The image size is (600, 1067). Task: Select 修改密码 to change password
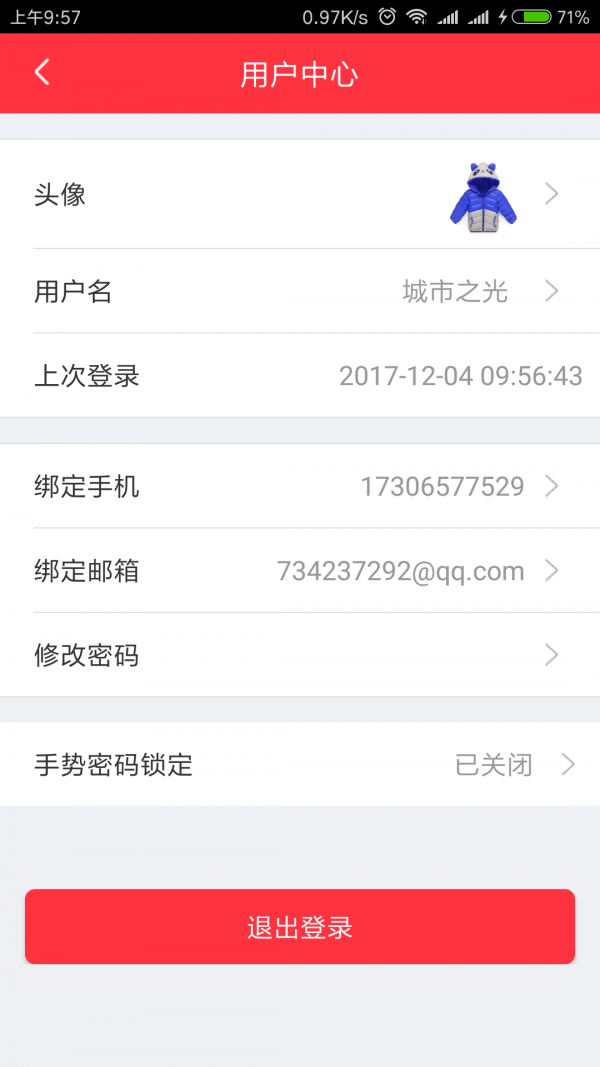click(300, 655)
